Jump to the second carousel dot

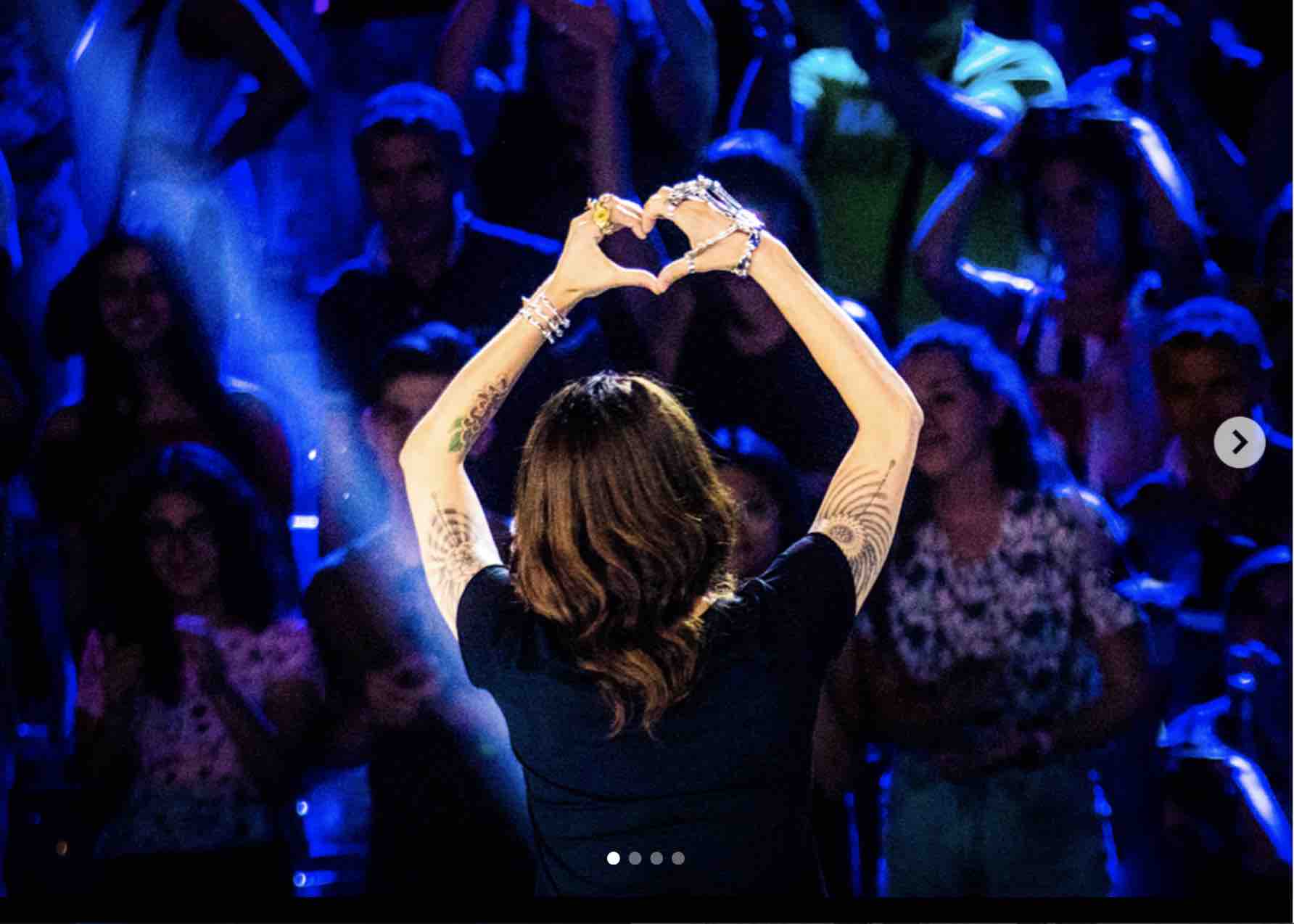[635, 858]
